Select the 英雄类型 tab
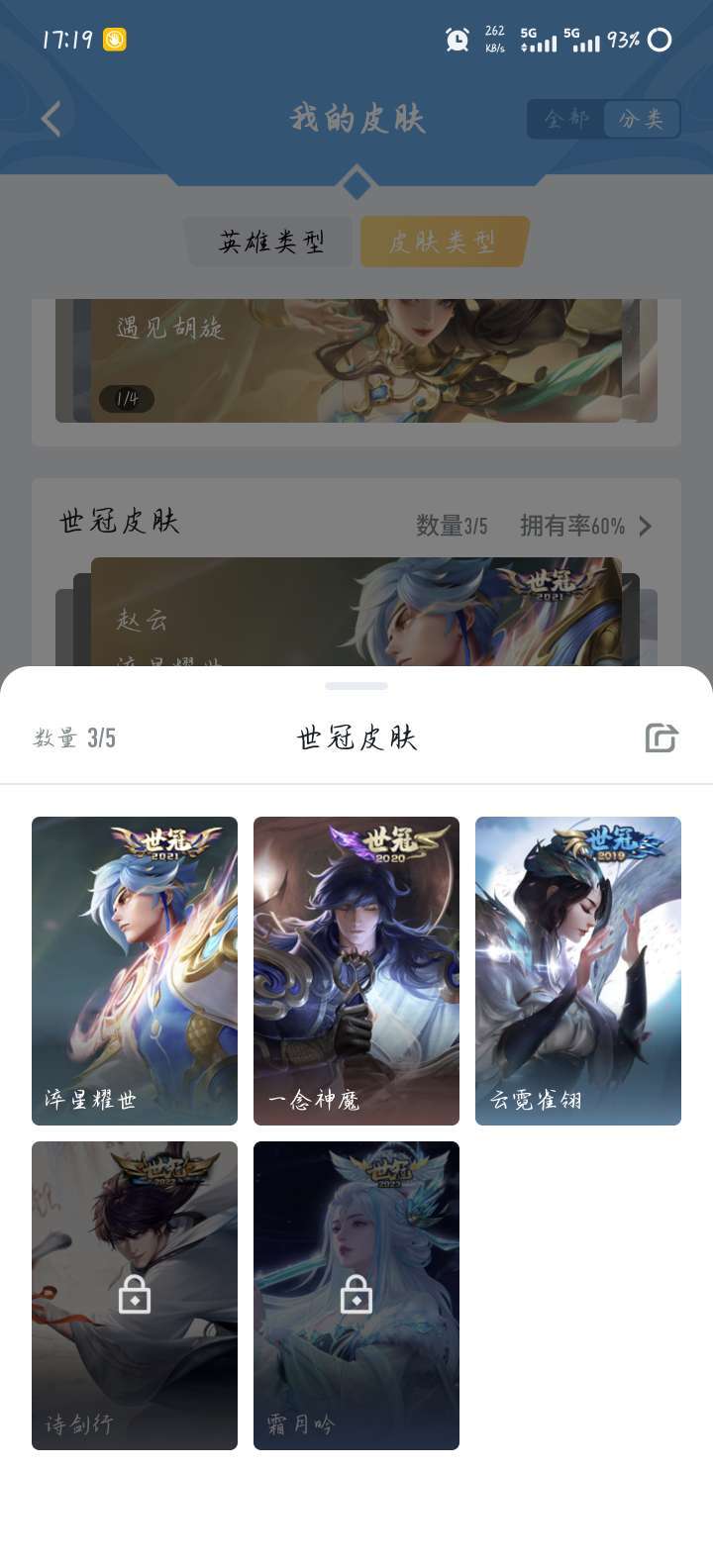 (270, 243)
